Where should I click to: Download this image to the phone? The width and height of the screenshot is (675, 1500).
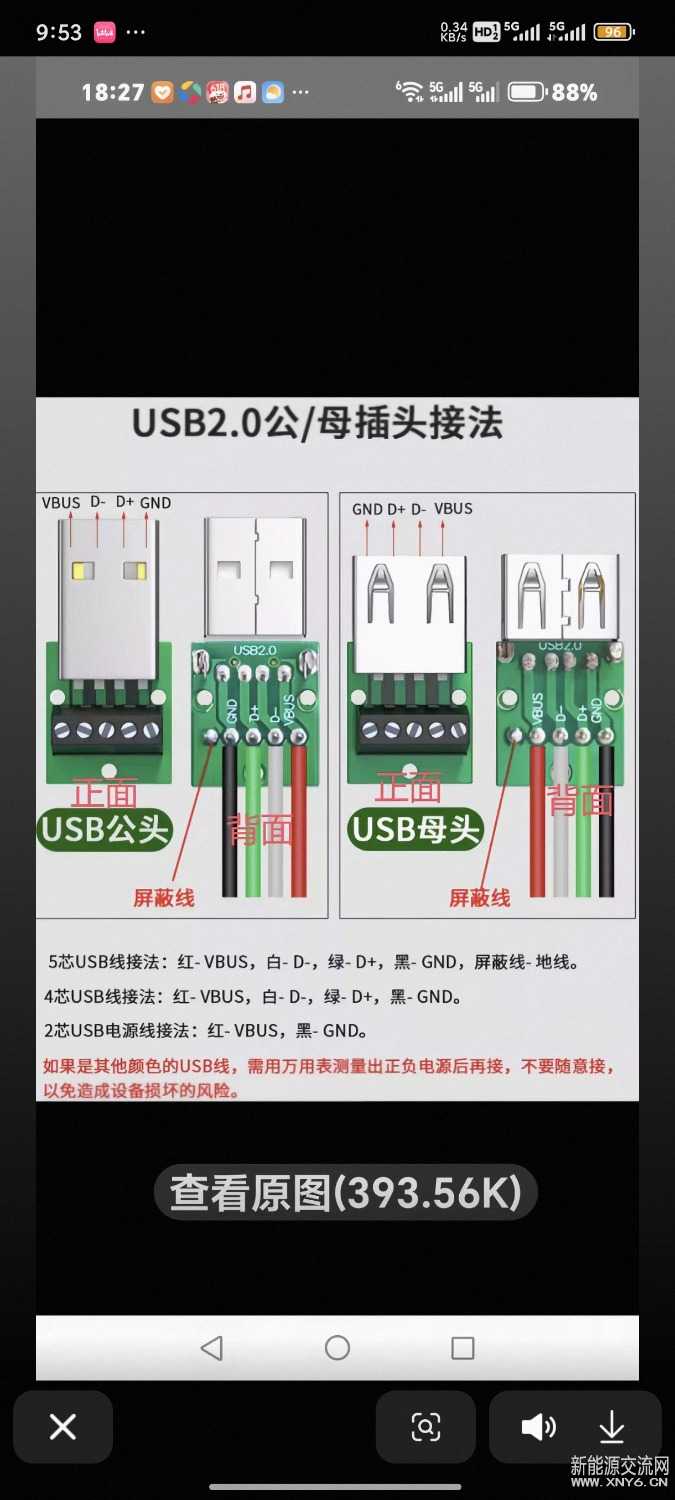pos(611,1427)
